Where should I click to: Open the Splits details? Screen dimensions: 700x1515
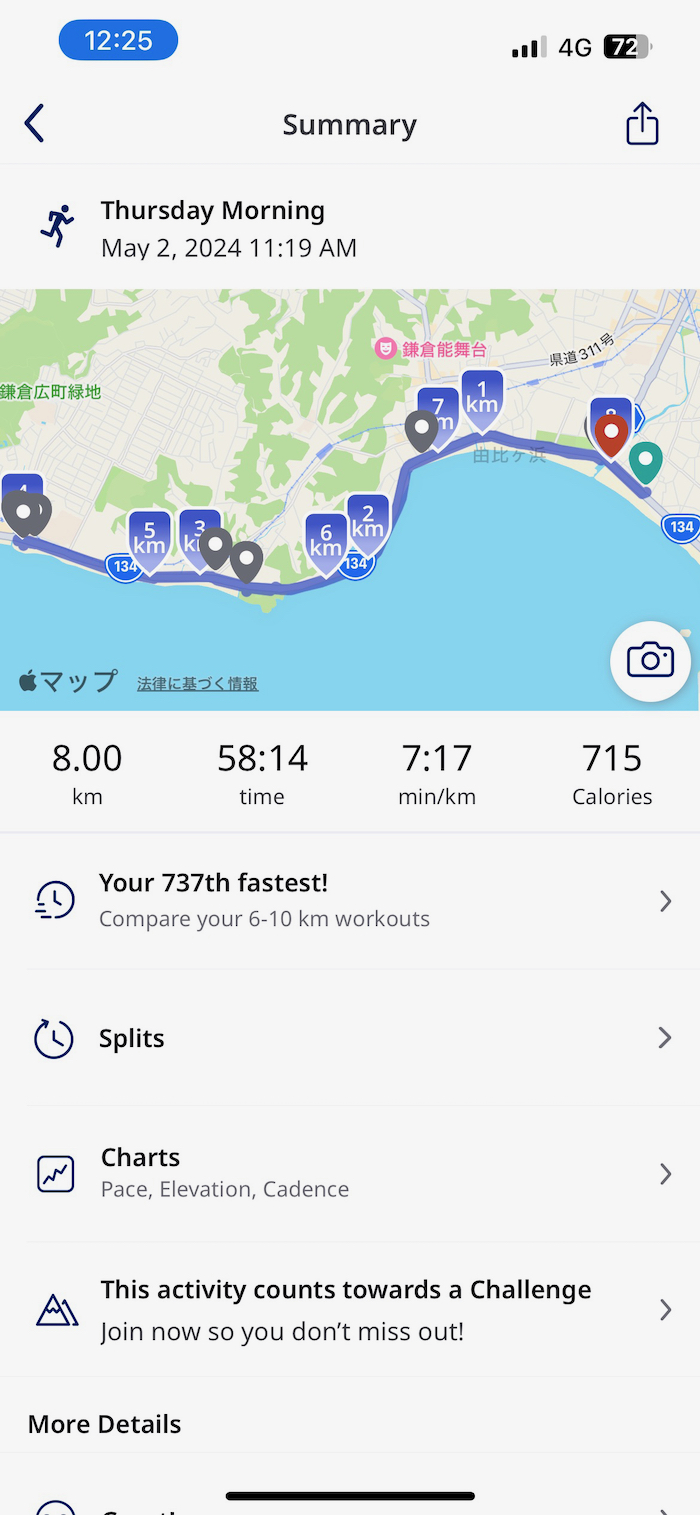tap(350, 1038)
